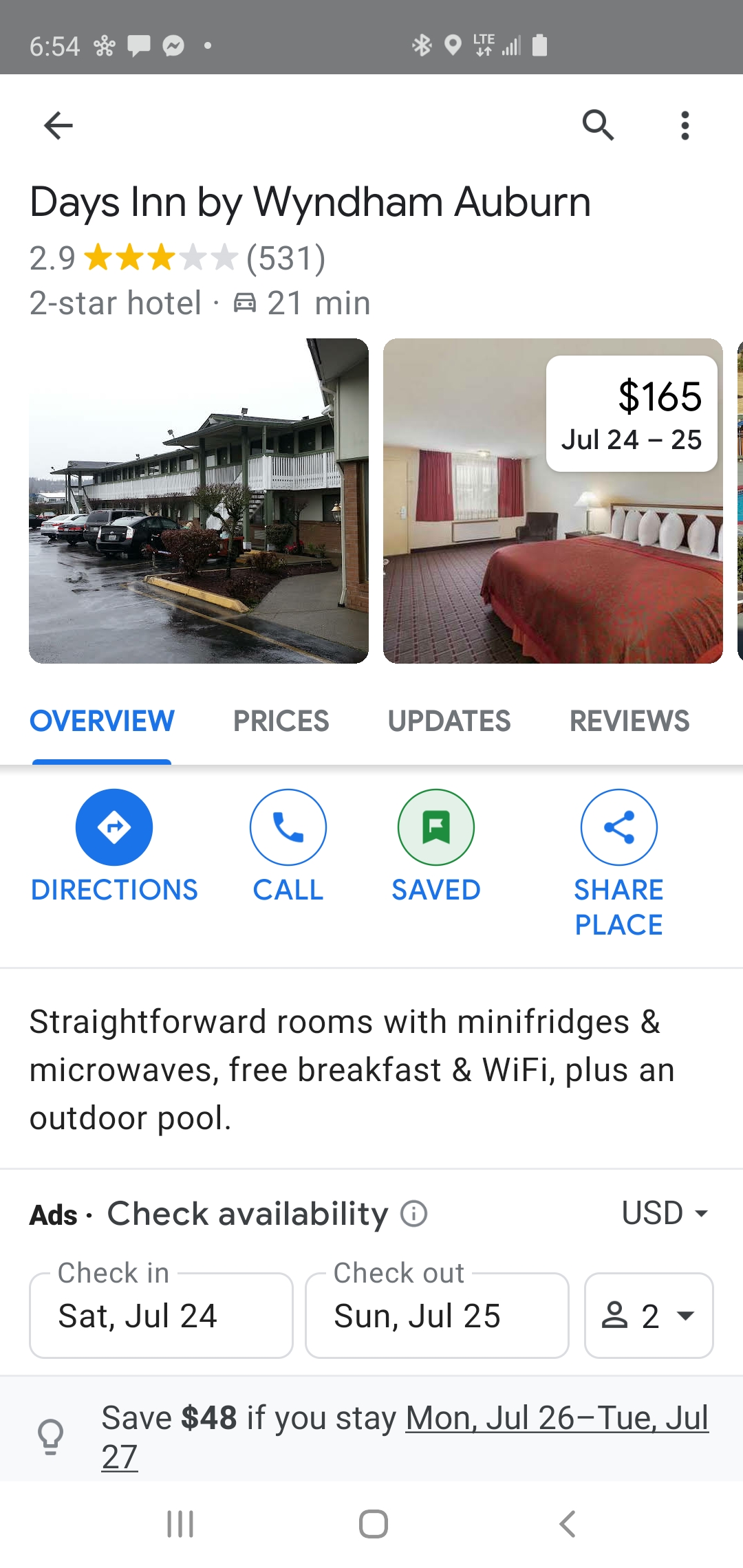
Task: Expand the guest count selector
Action: 648,1315
